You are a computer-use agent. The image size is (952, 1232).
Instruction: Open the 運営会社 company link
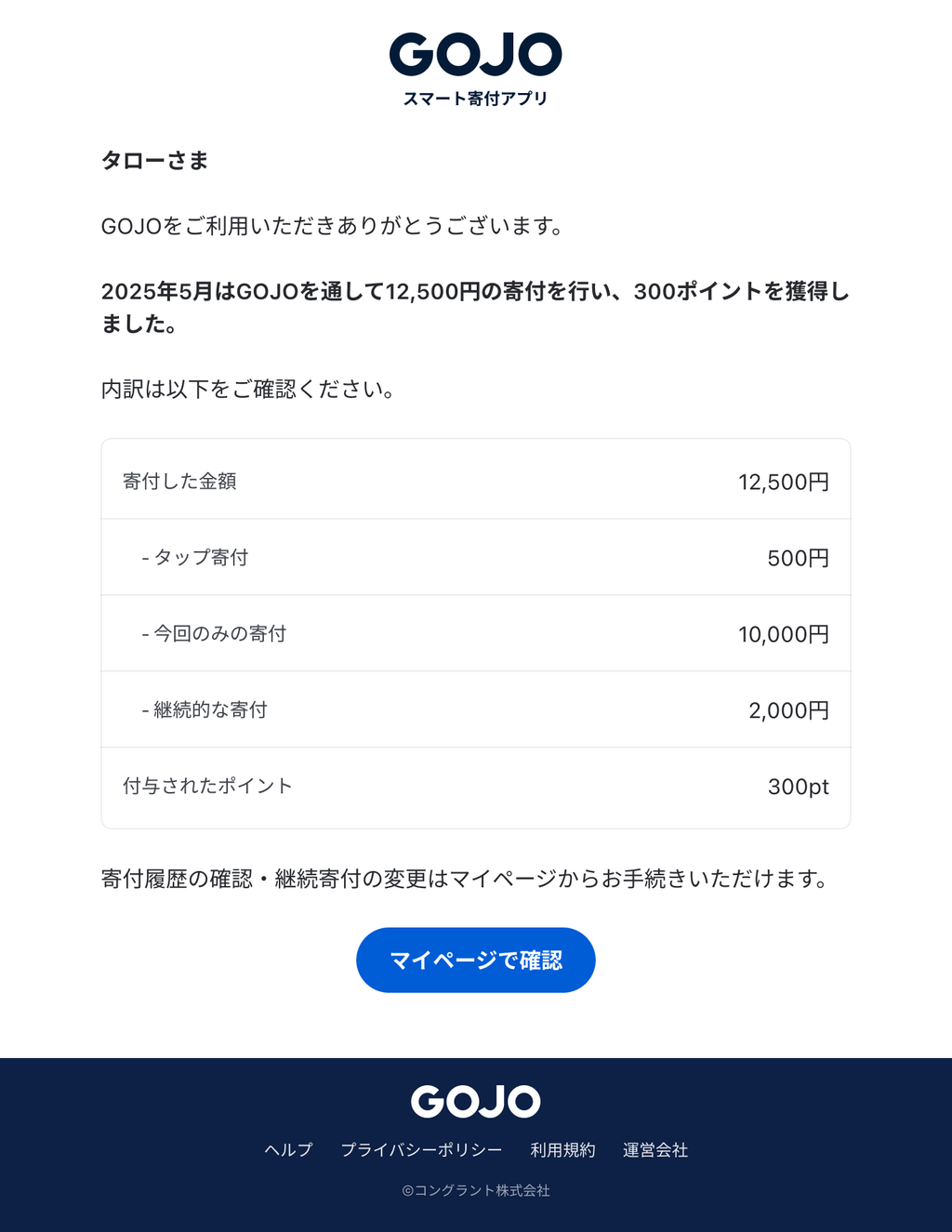655,1150
